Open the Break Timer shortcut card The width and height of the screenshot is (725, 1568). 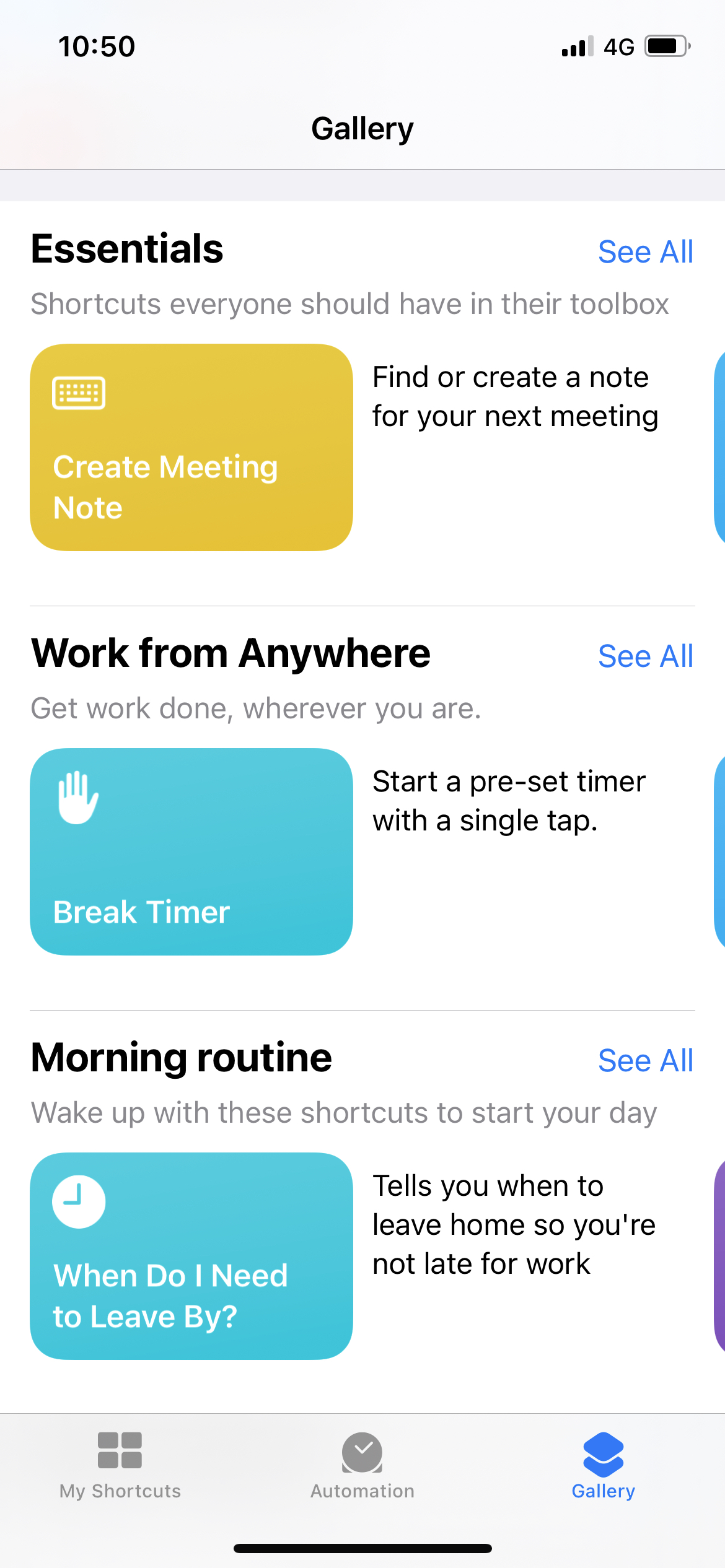pos(191,852)
